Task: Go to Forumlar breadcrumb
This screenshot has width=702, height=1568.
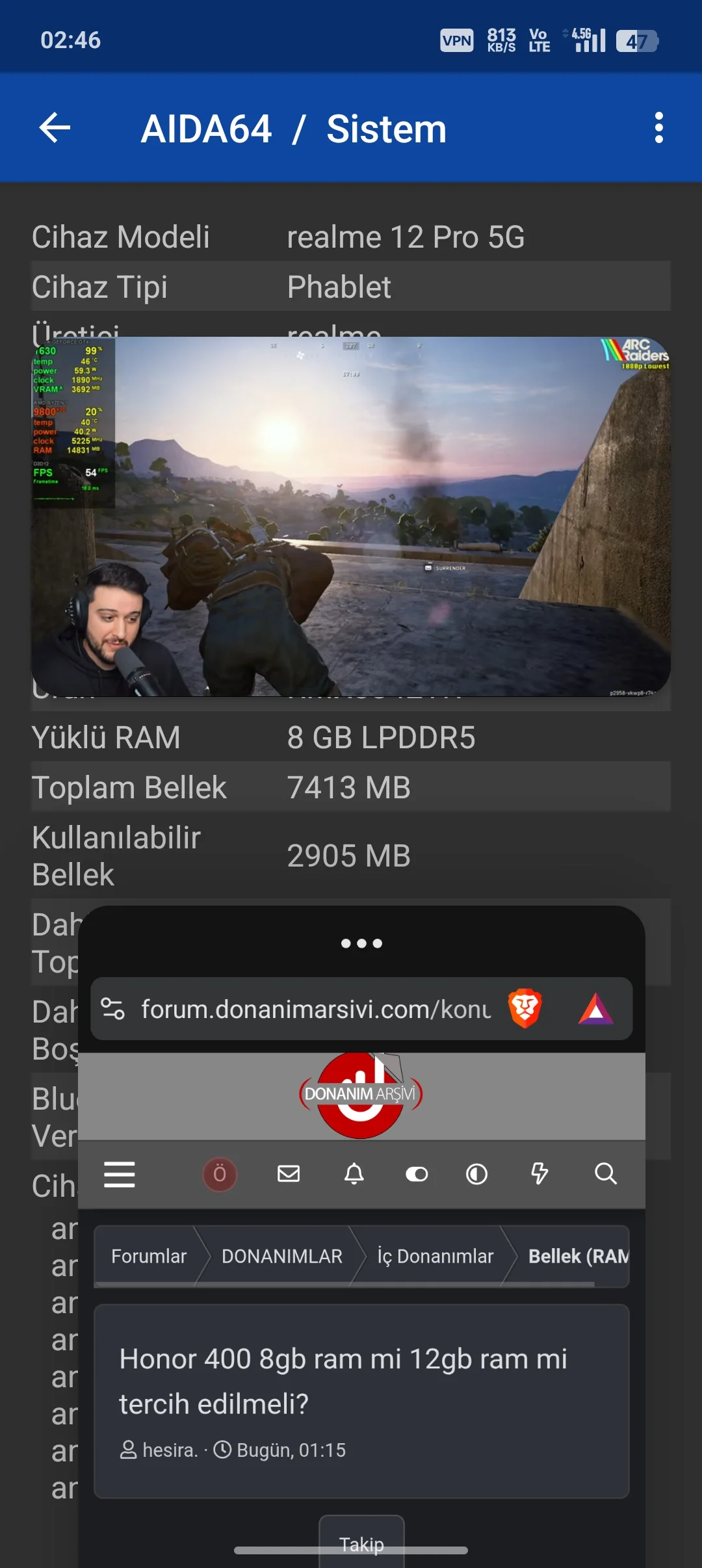Action: [149, 1256]
